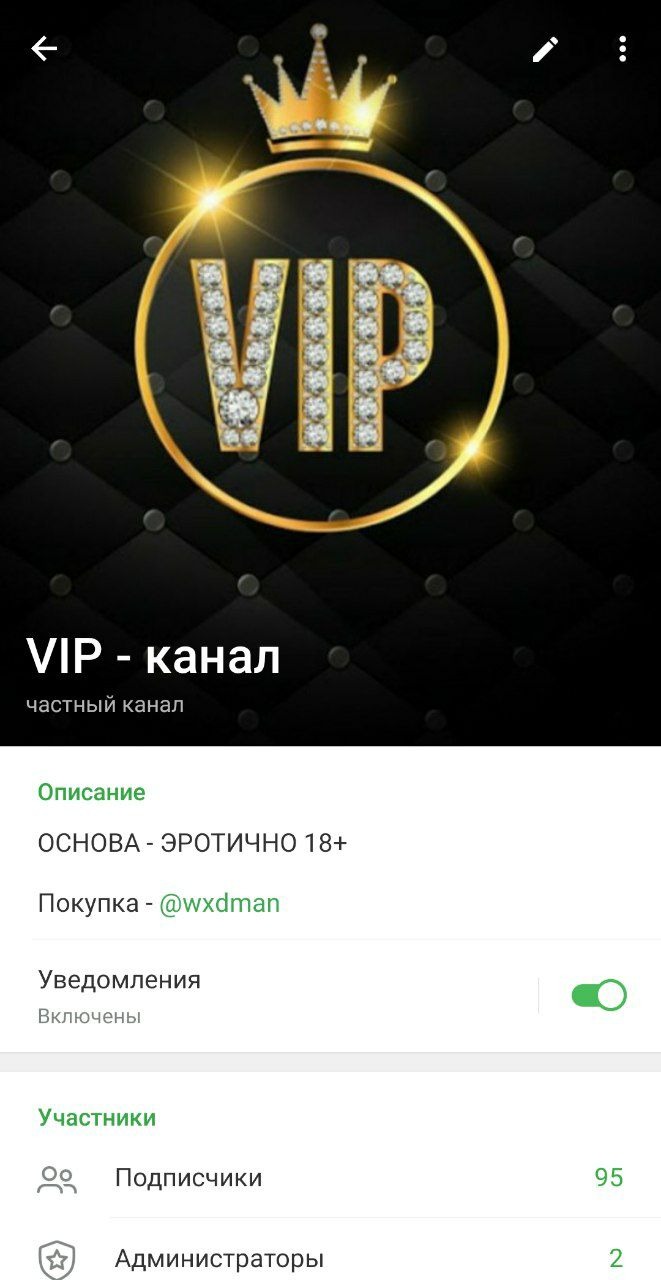The width and height of the screenshot is (661, 1280).
Task: Edit the channel with the pencil icon
Action: pos(545,49)
